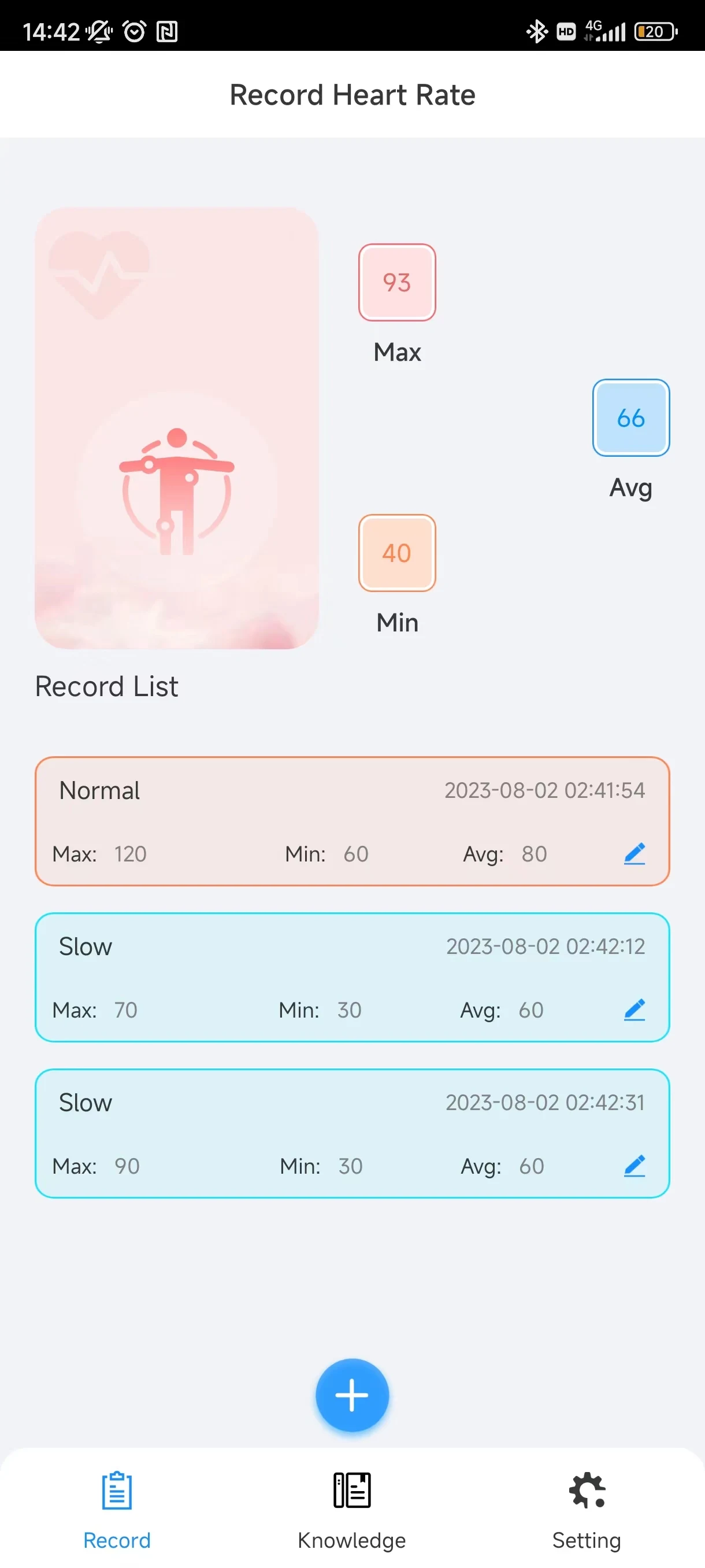Tap the Min value badge showing 40

coord(396,553)
